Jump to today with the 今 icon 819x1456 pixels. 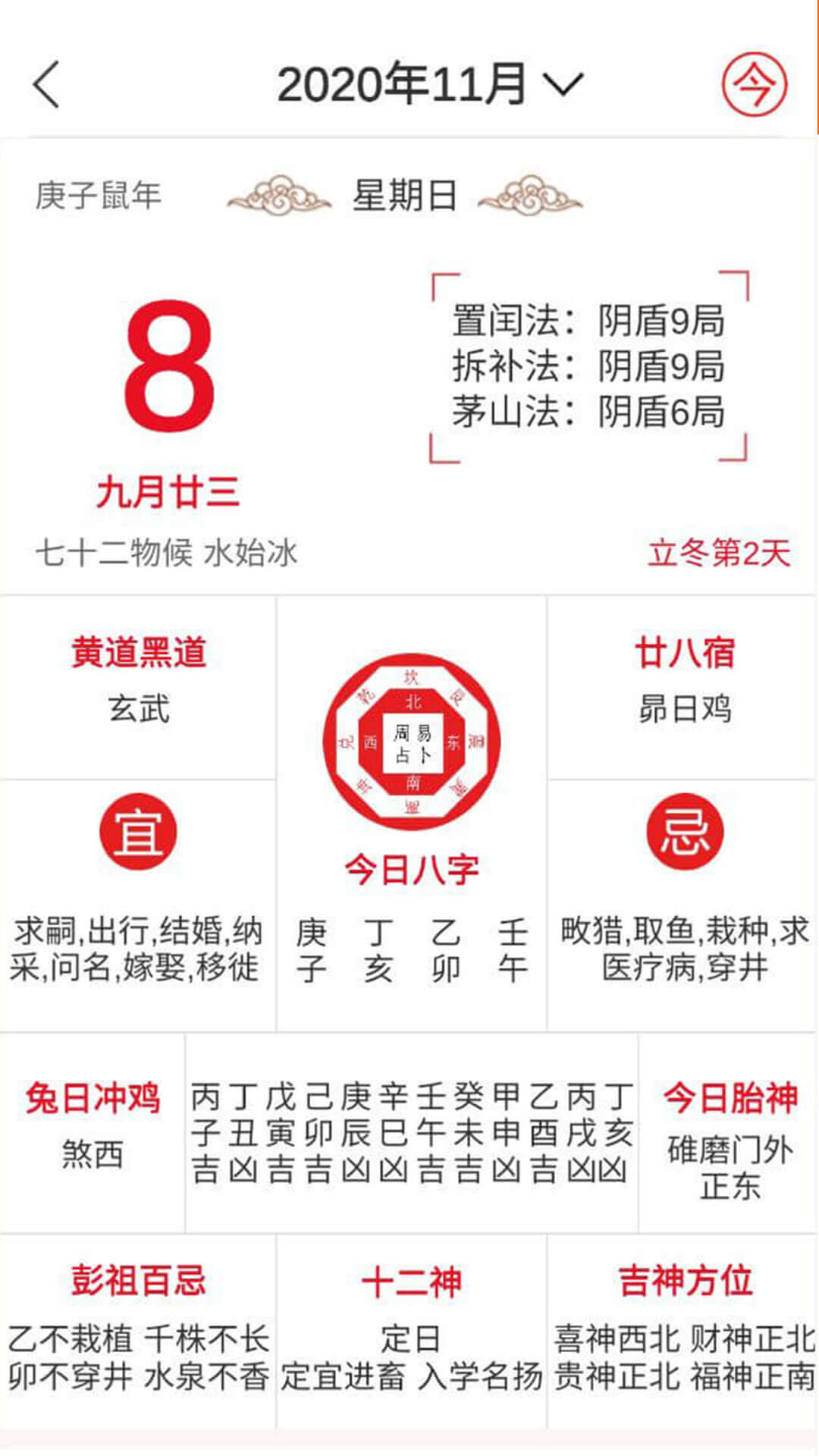pos(753,84)
